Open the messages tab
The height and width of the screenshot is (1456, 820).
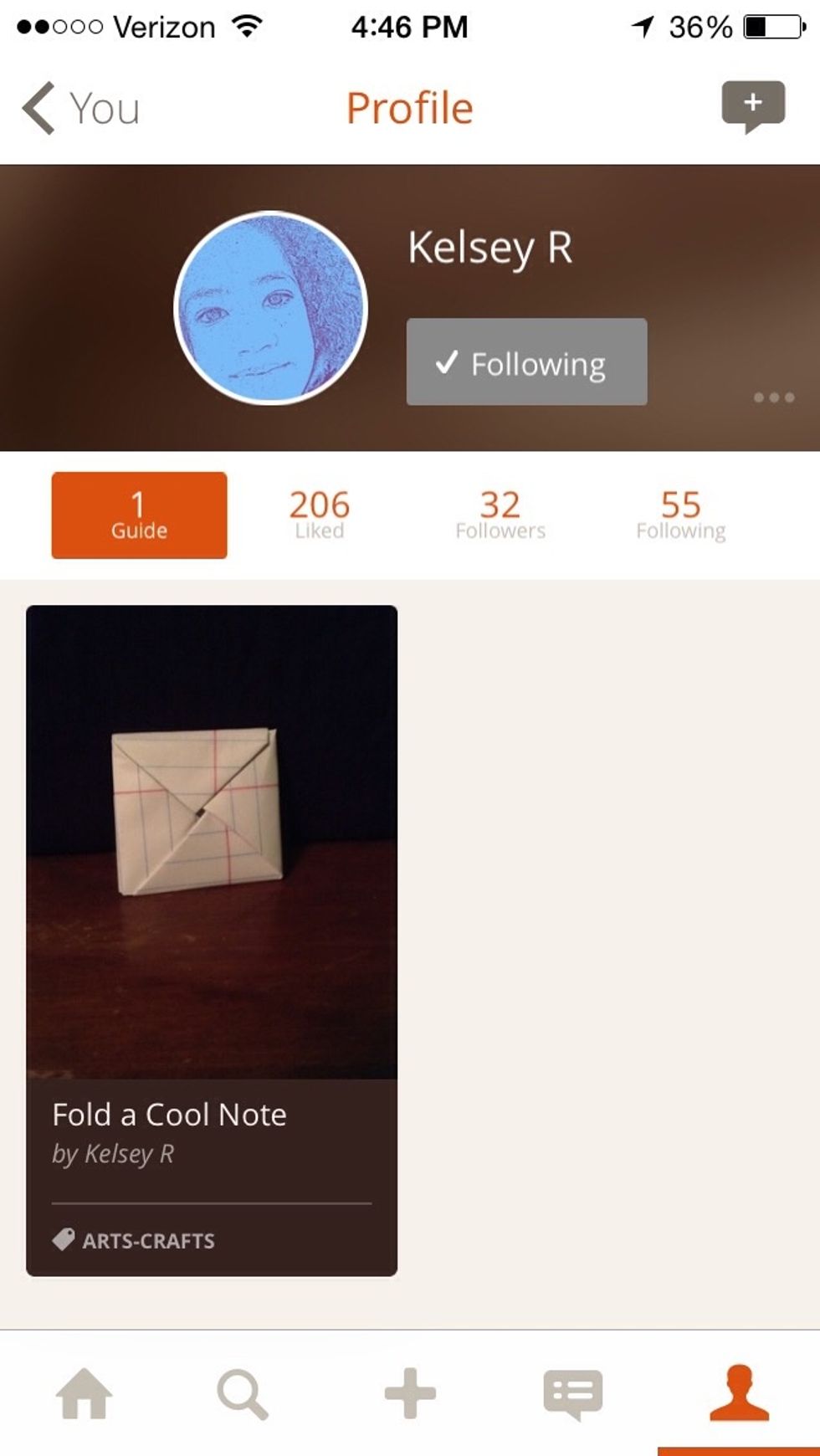(x=573, y=1393)
